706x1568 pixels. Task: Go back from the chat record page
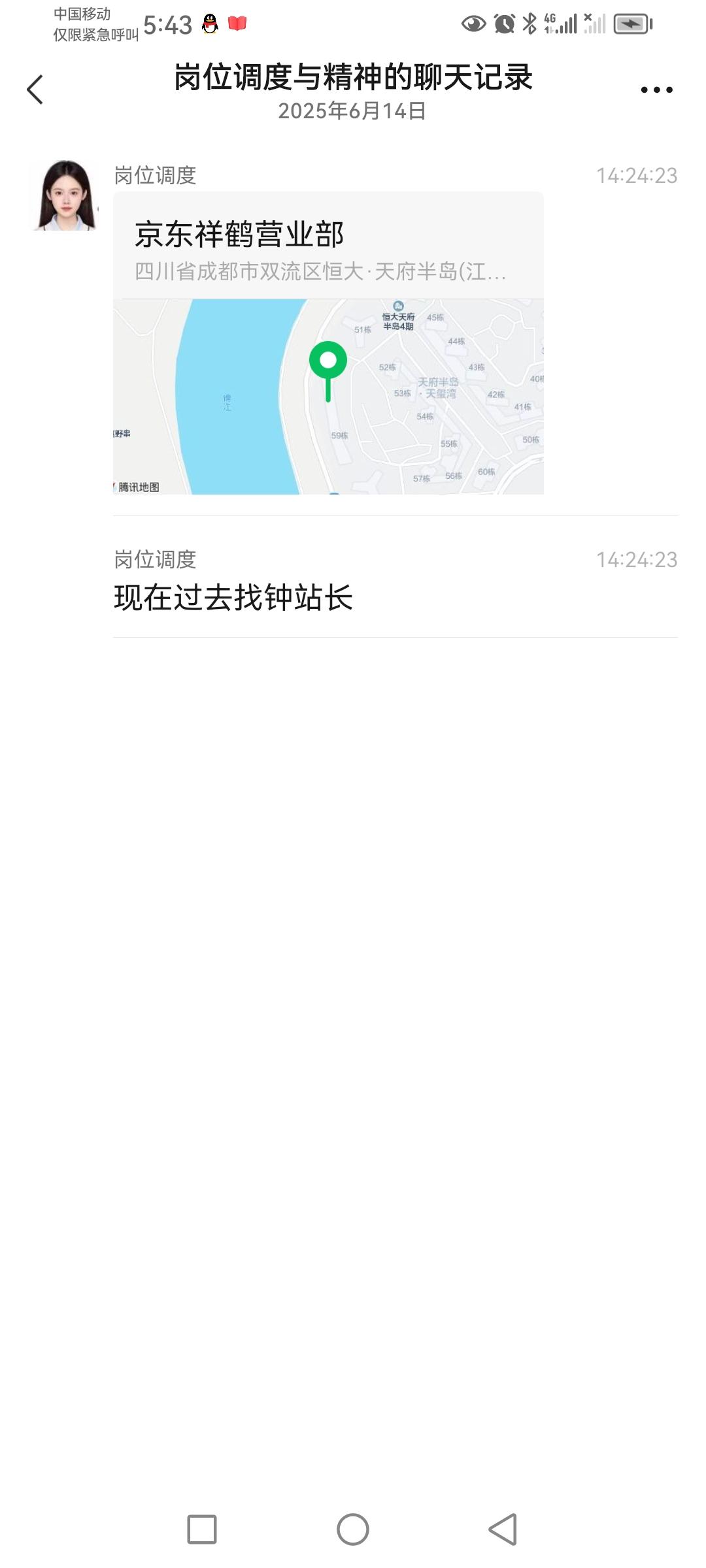coord(35,90)
